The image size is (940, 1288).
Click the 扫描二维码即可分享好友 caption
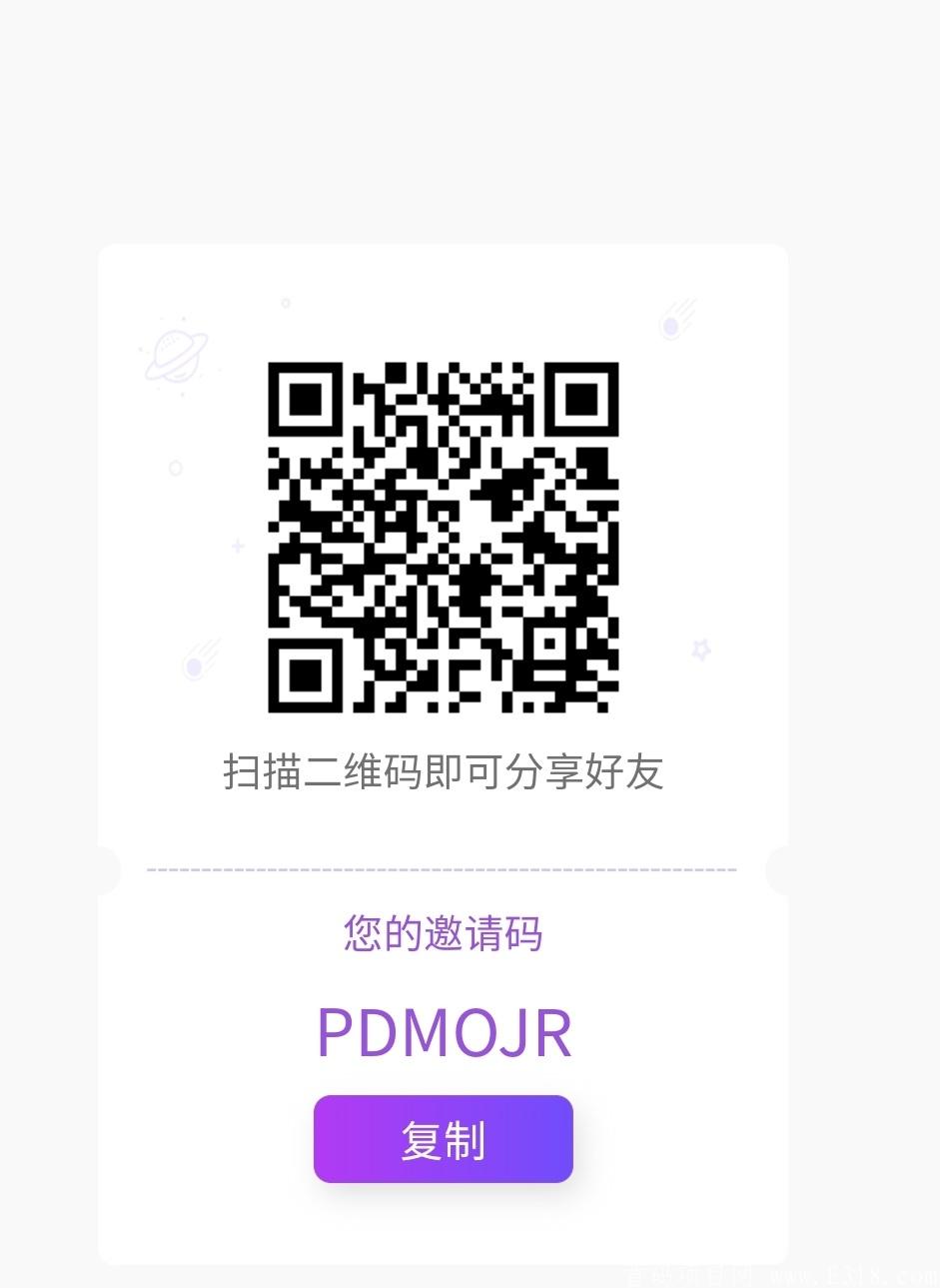click(444, 773)
